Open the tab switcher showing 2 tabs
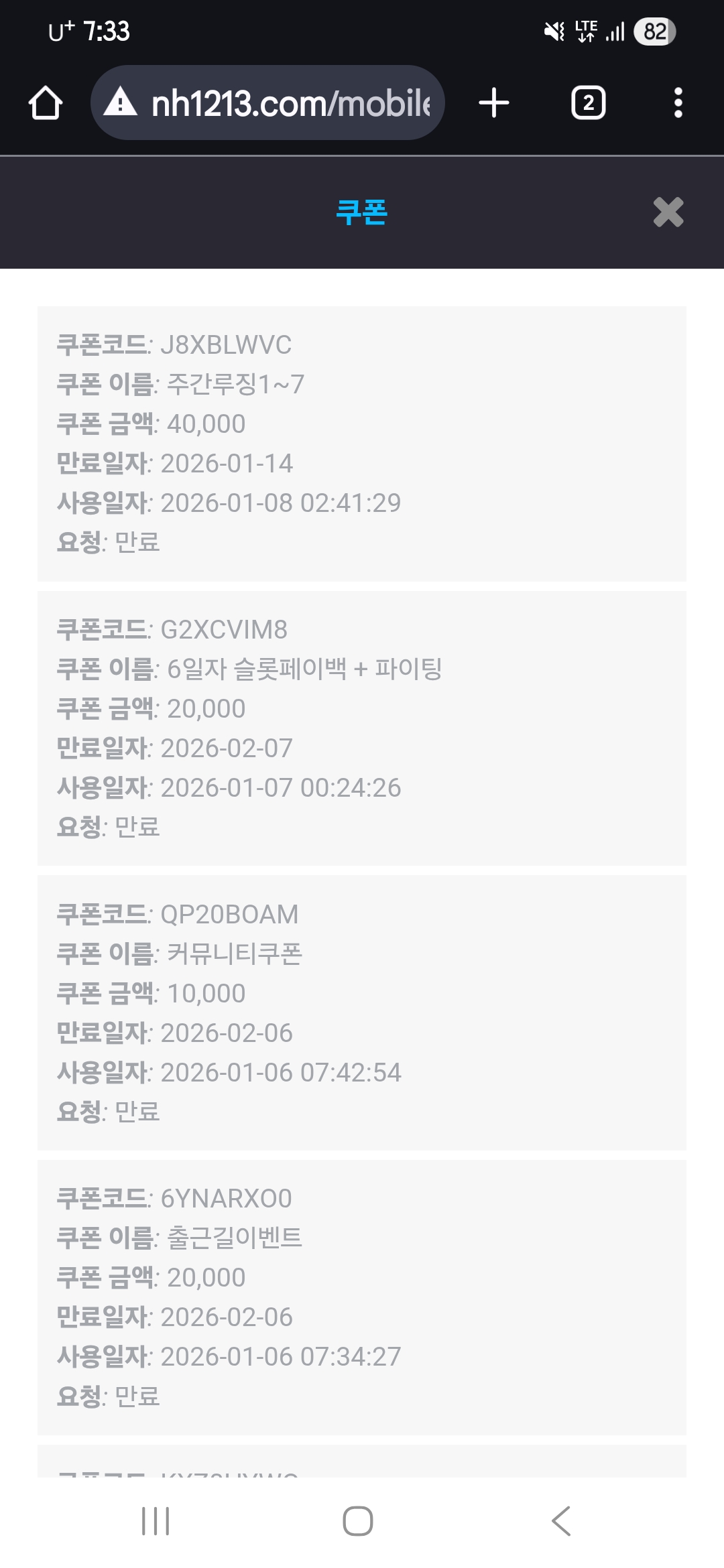Image resolution: width=724 pixels, height=1568 pixels. 588,103
